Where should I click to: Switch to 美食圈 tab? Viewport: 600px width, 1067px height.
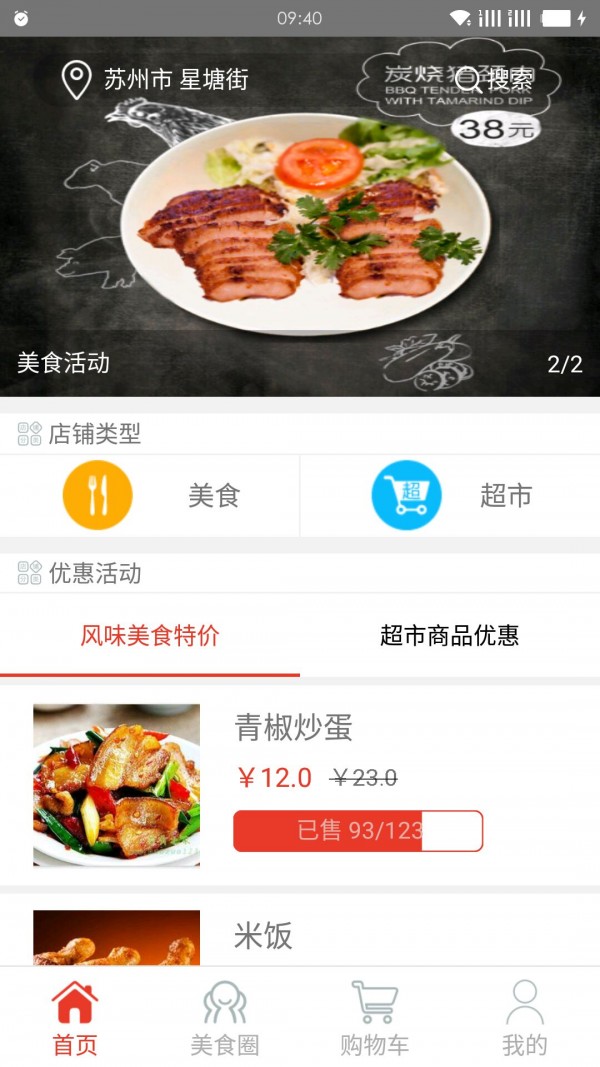tap(225, 1017)
